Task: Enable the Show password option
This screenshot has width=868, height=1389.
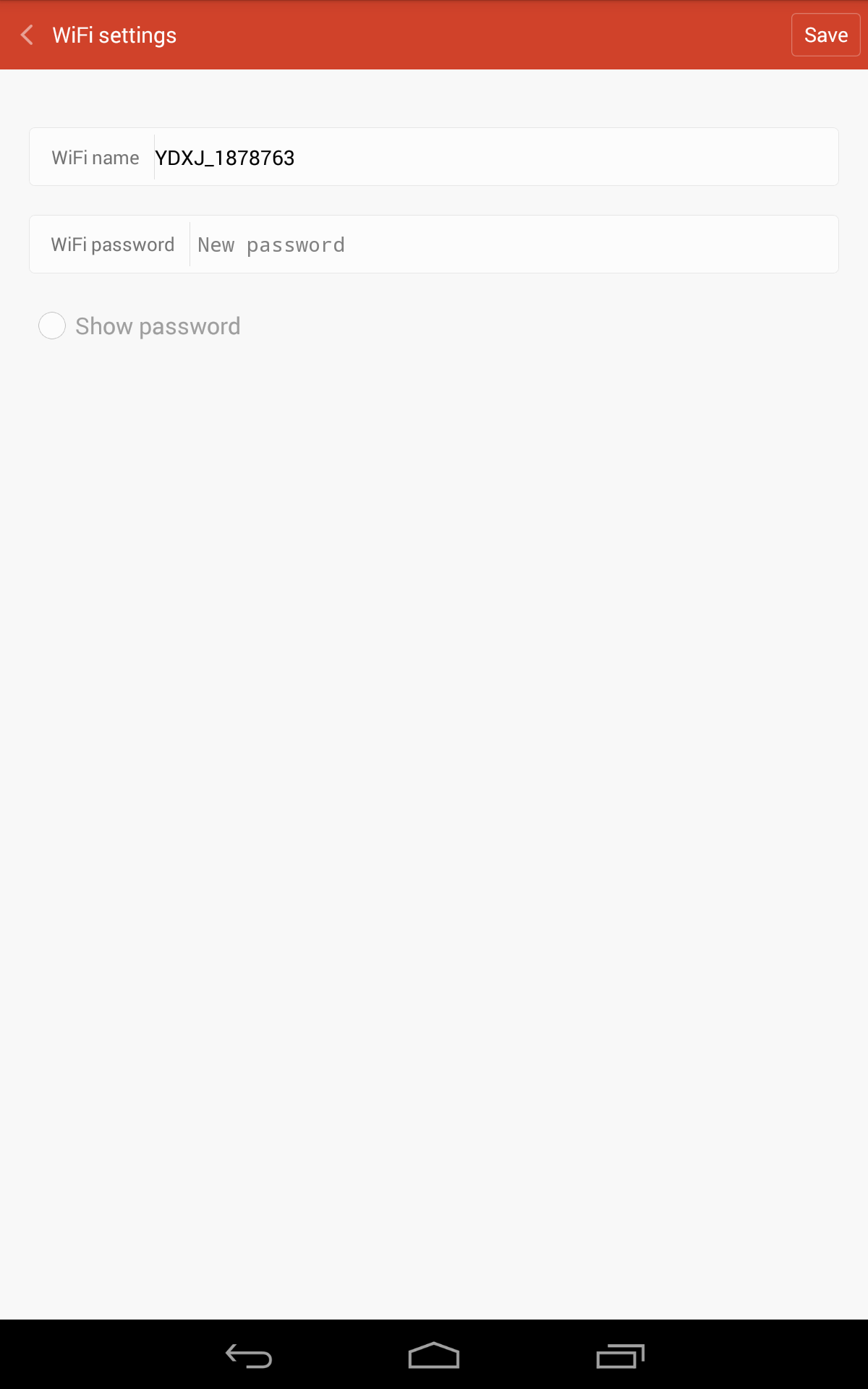Action: click(x=52, y=326)
